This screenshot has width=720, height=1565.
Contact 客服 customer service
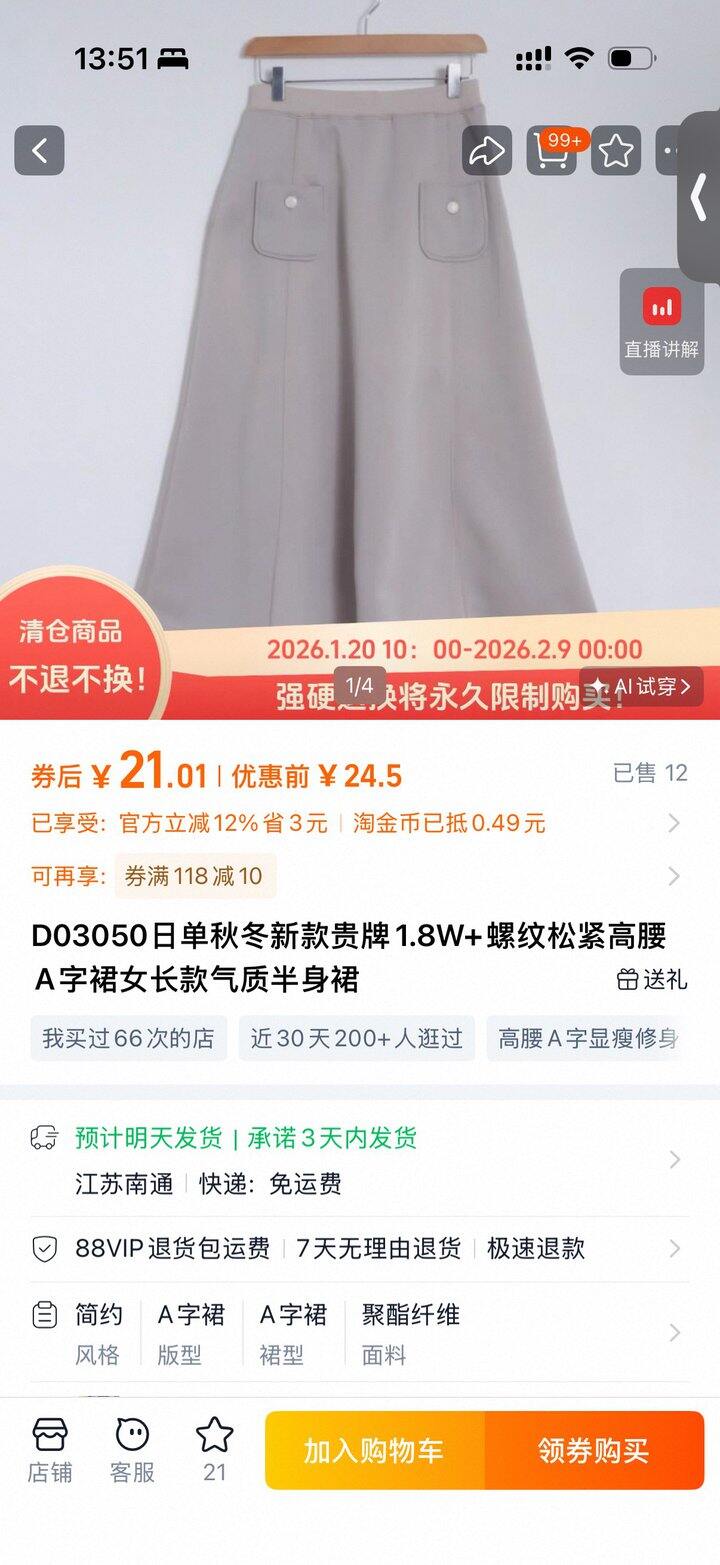132,1450
